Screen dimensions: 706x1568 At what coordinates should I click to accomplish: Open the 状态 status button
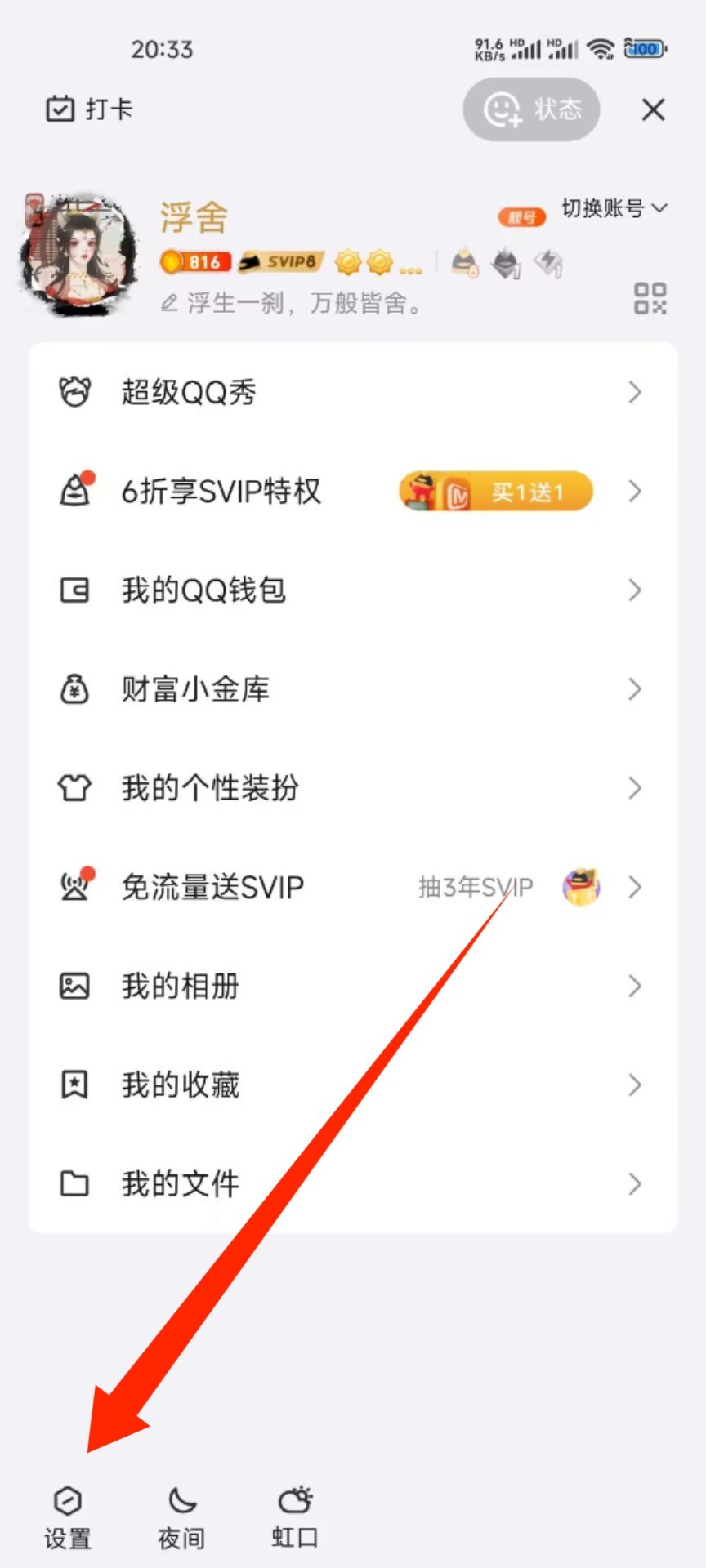(532, 109)
